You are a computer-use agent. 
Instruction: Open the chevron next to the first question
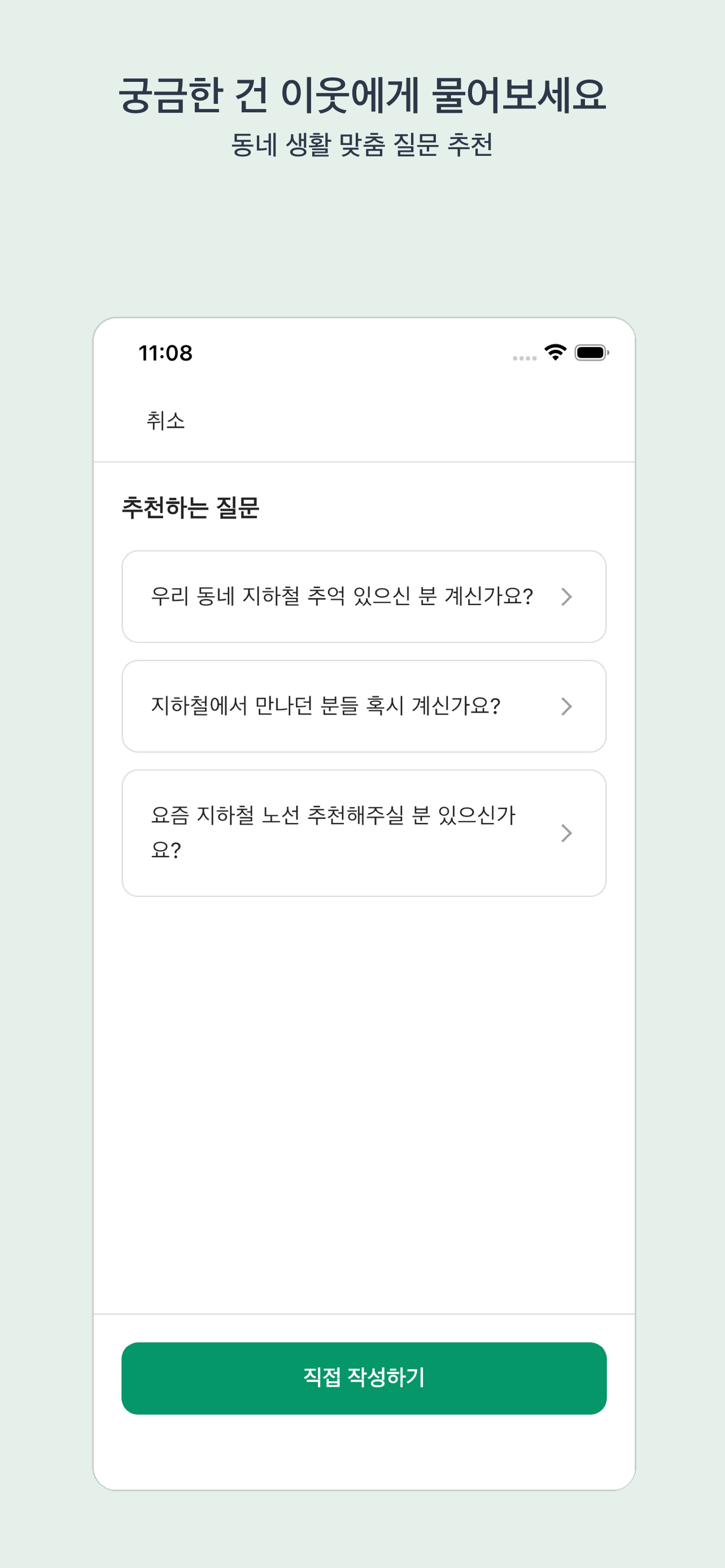pyautogui.click(x=567, y=597)
